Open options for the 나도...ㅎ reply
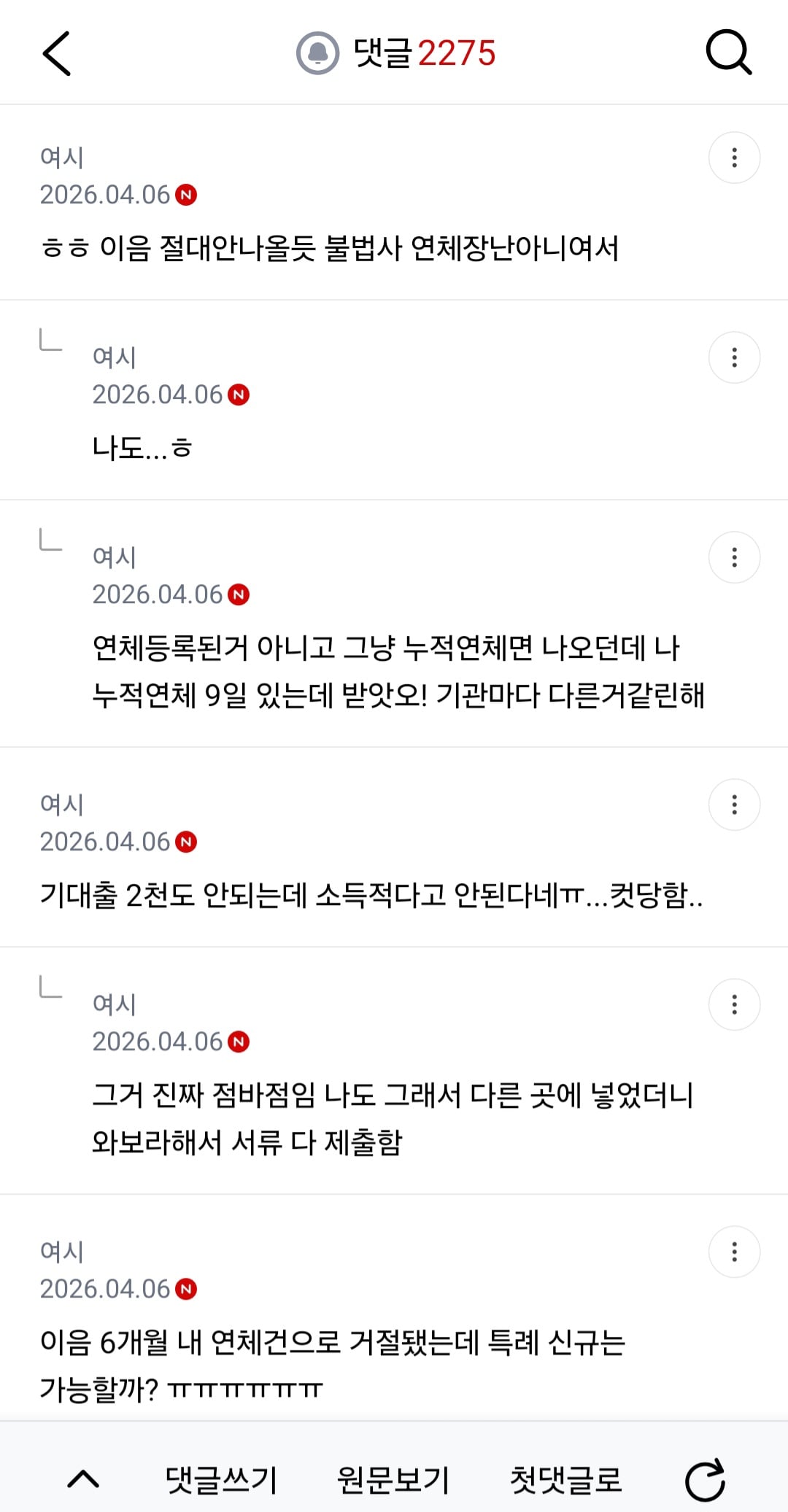Image resolution: width=788 pixels, height=1512 pixels. [x=734, y=357]
